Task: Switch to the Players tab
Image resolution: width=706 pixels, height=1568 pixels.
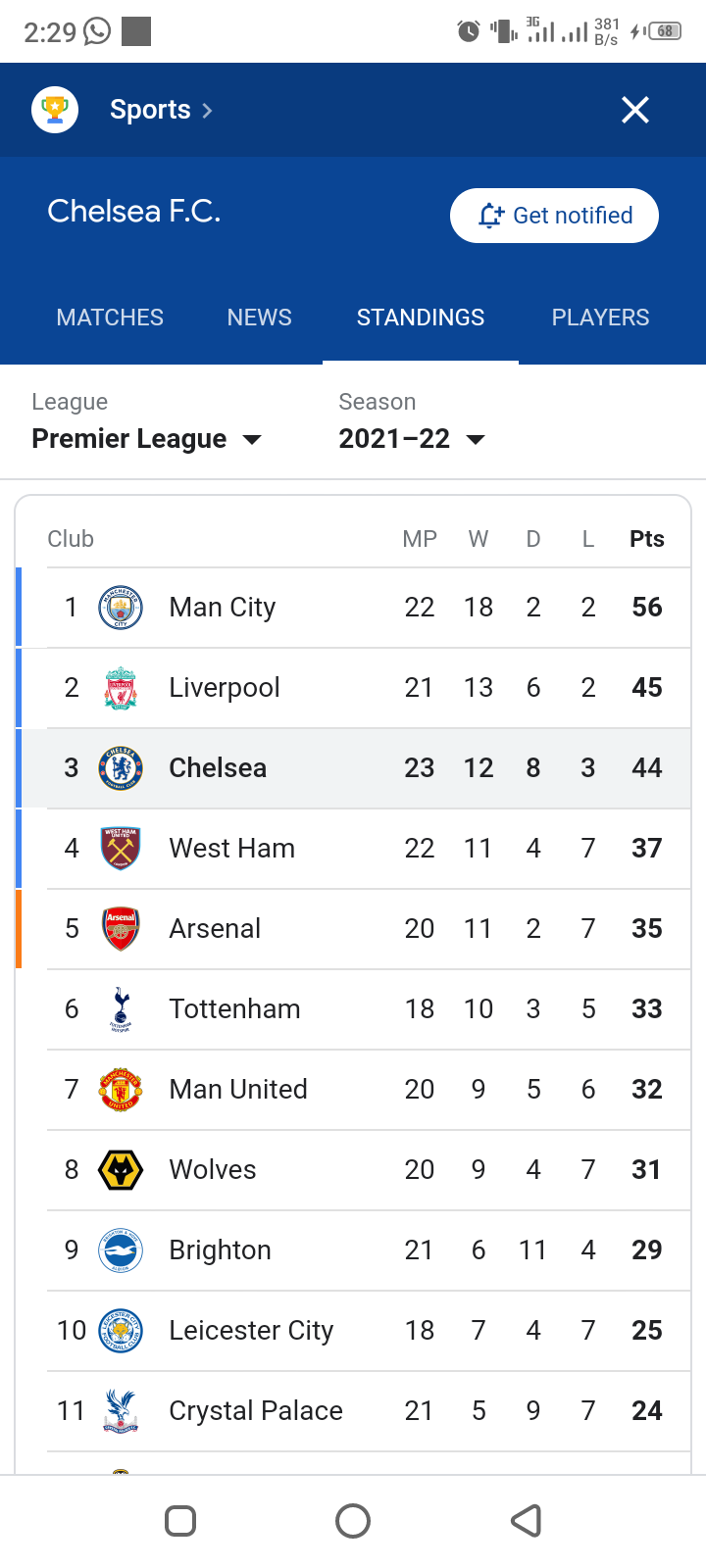Action: 600,318
